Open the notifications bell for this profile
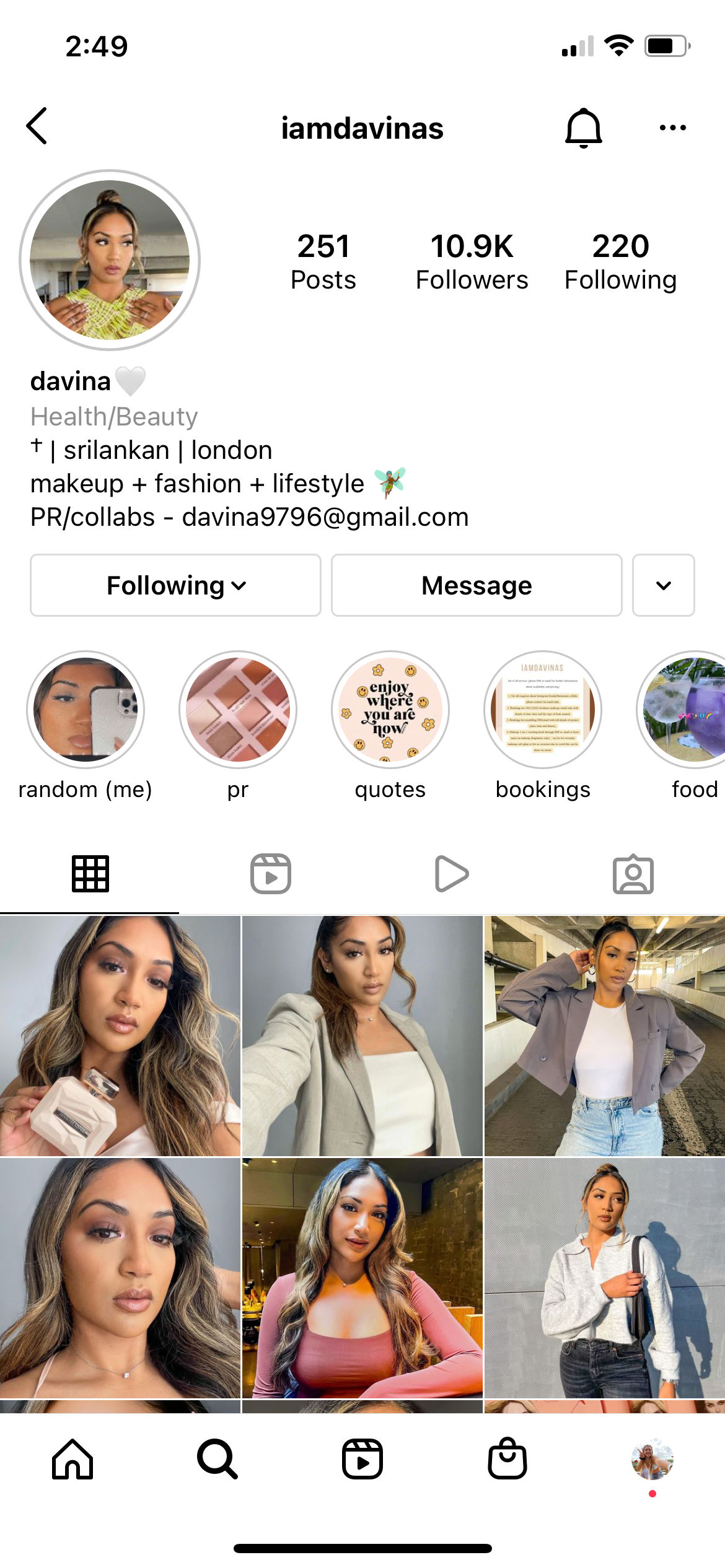This screenshot has width=725, height=1568. pos(583,128)
